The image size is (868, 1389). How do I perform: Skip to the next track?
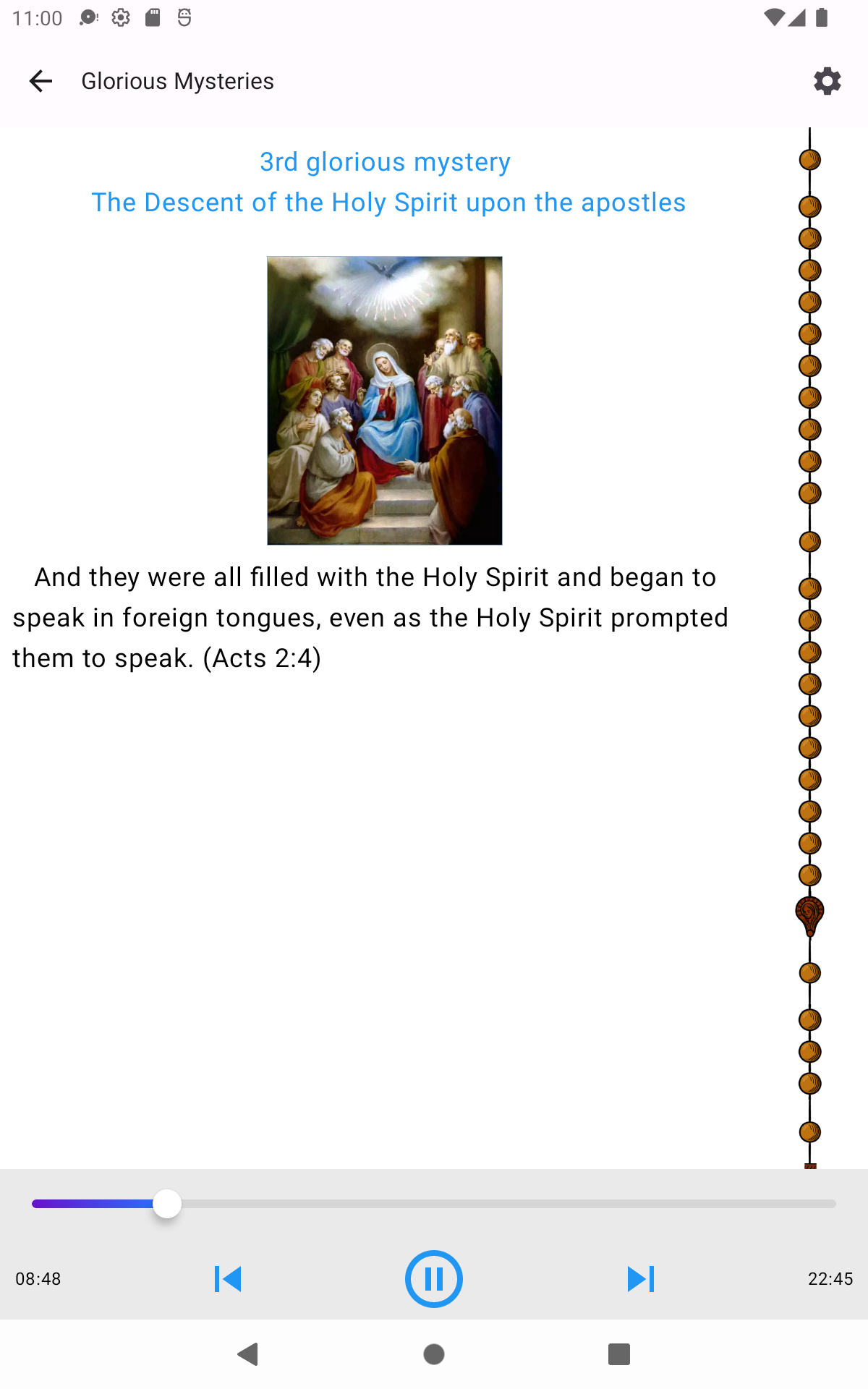click(x=640, y=1278)
